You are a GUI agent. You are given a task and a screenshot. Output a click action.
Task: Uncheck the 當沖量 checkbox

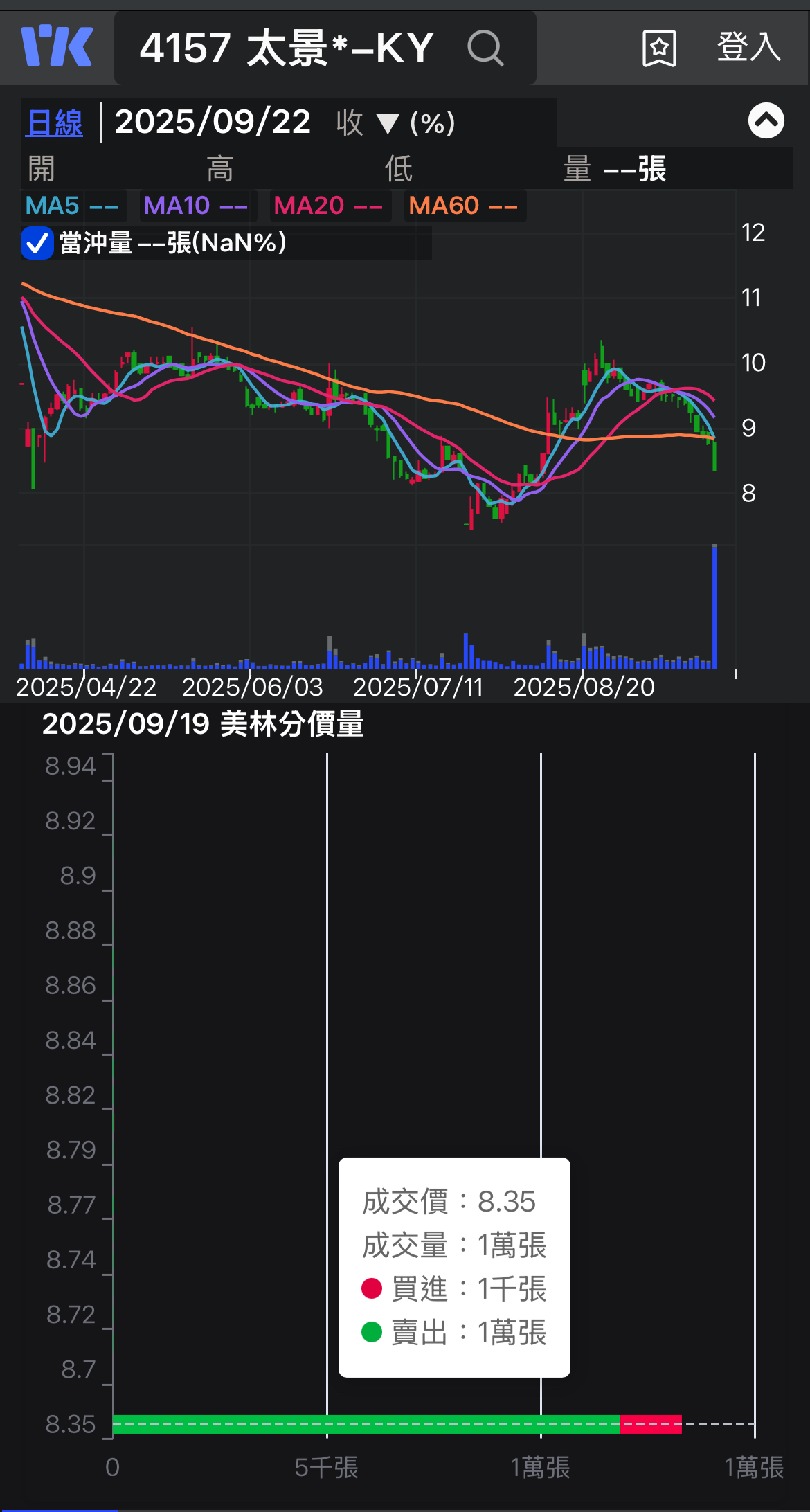click(x=37, y=243)
